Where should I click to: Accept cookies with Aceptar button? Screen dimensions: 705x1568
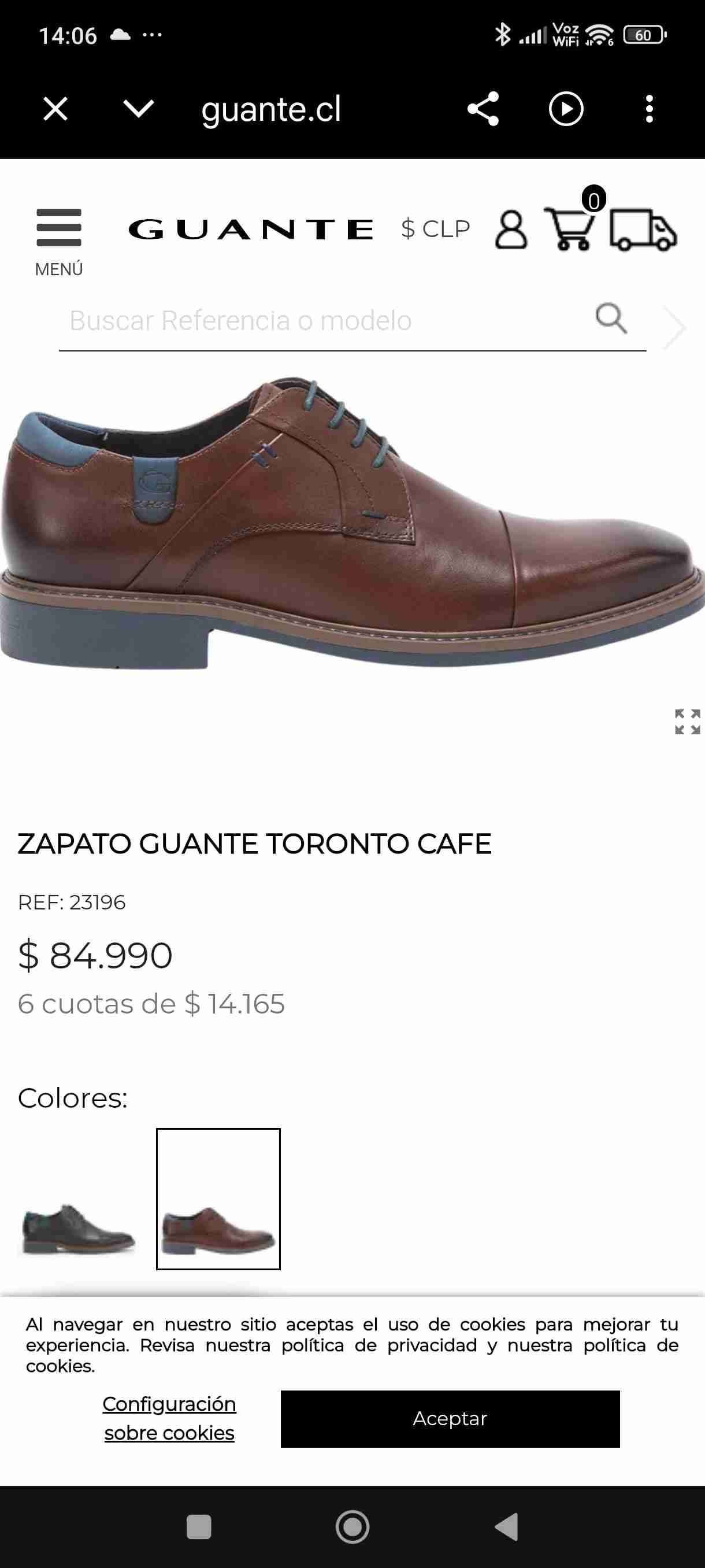click(450, 1418)
